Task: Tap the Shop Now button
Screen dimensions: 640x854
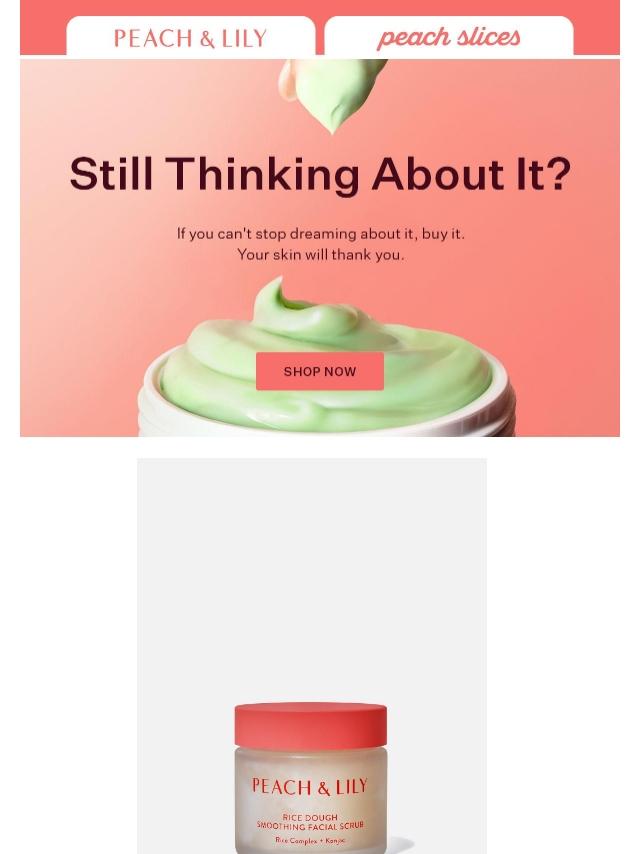Action: click(320, 371)
